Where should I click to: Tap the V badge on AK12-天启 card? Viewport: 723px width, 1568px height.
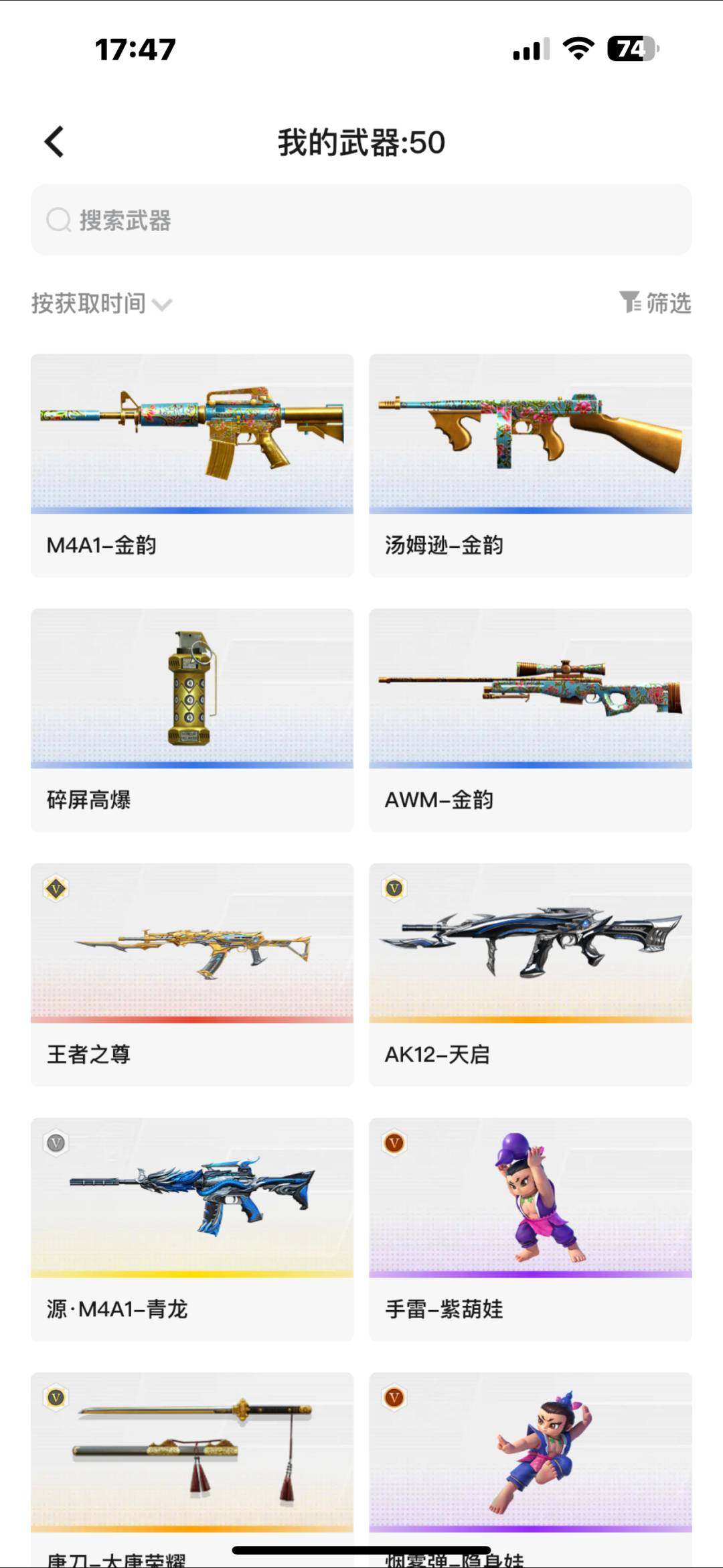[x=395, y=889]
